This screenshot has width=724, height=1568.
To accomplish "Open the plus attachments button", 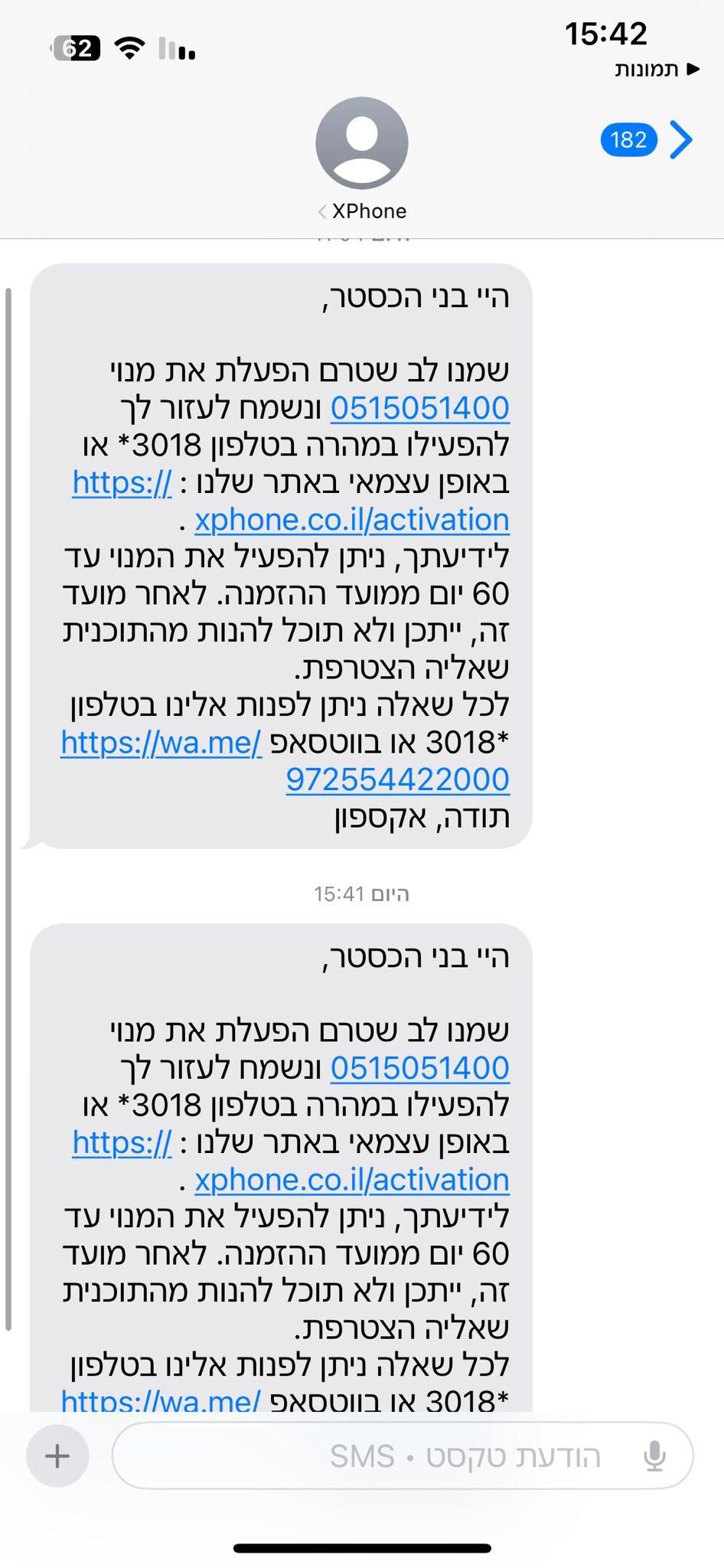I will pyautogui.click(x=57, y=1455).
